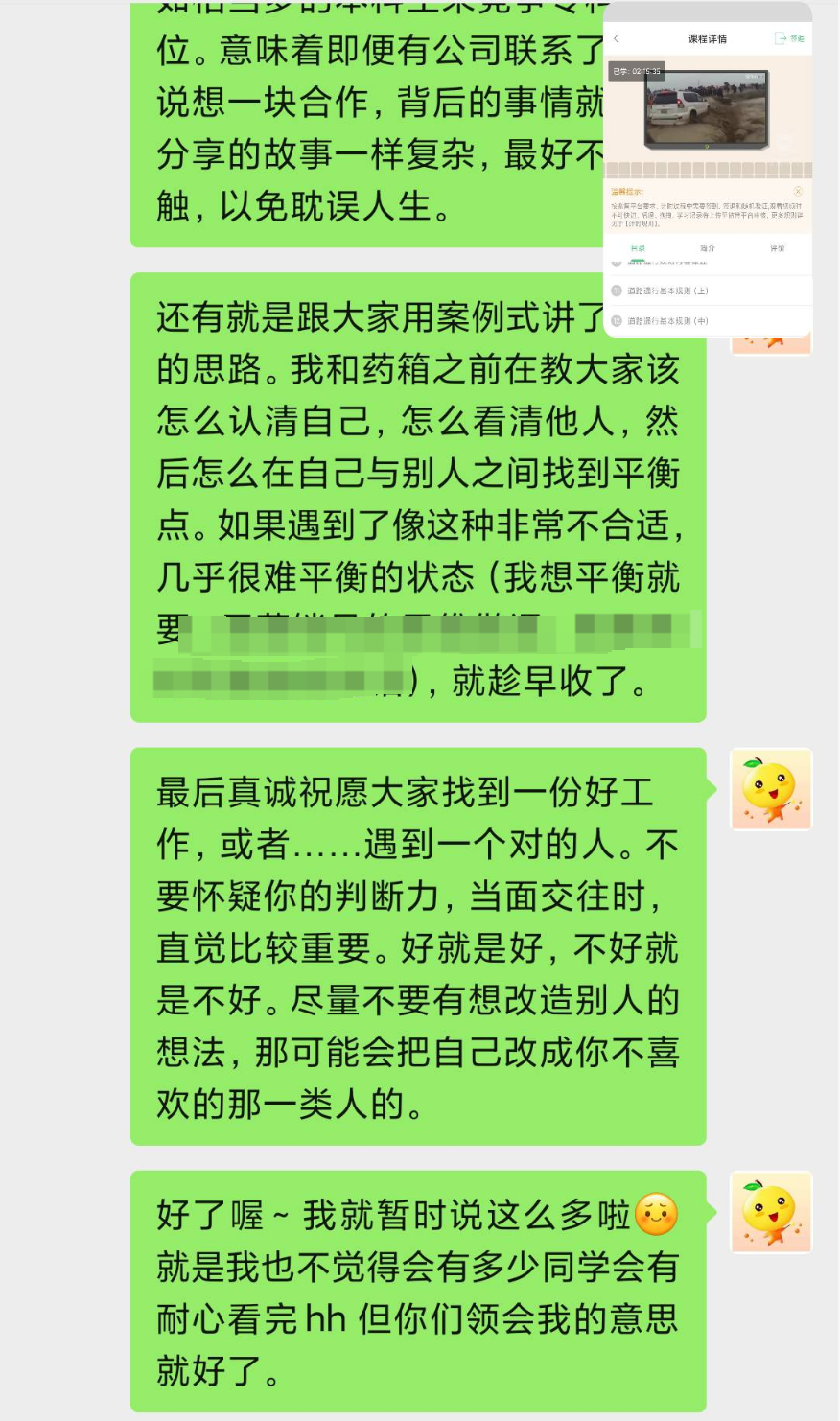This screenshot has width=840, height=1421.
Task: Switch to the 评价 tab
Action: coord(777,248)
